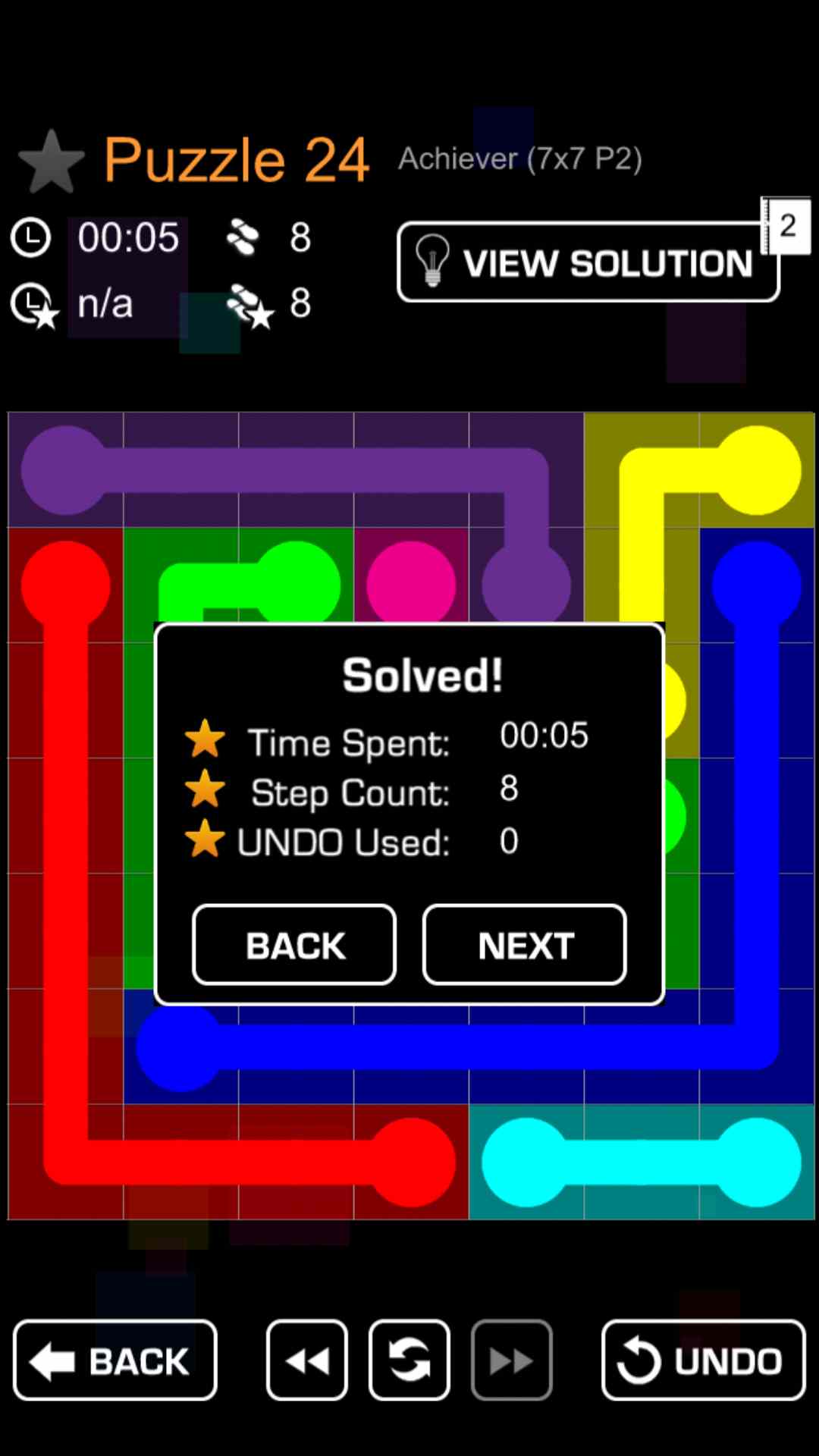This screenshot has width=819, height=1456.
Task: Open the View Solution hint
Action: pos(588,262)
